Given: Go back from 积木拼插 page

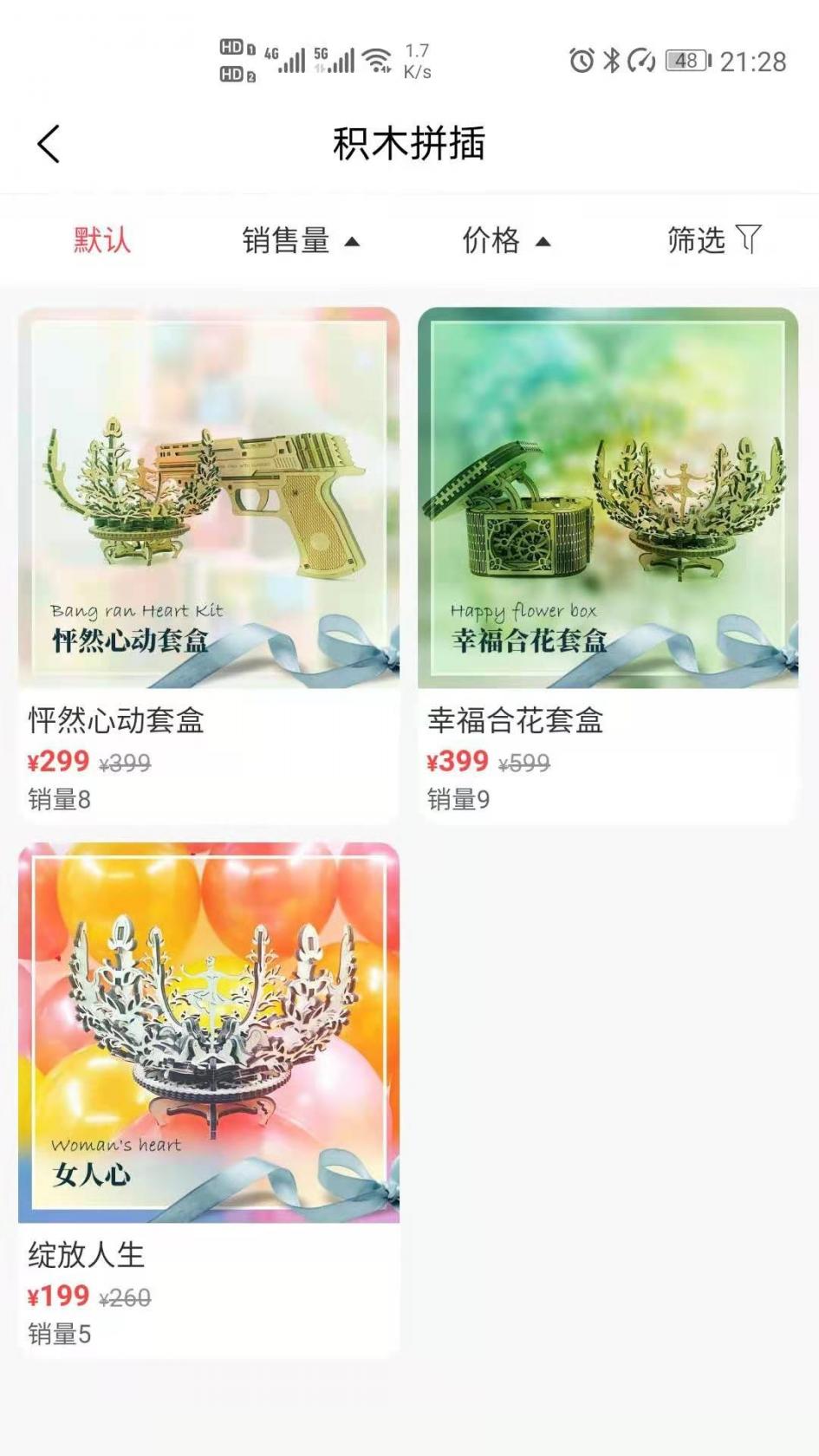Looking at the screenshot, I should point(49,144).
